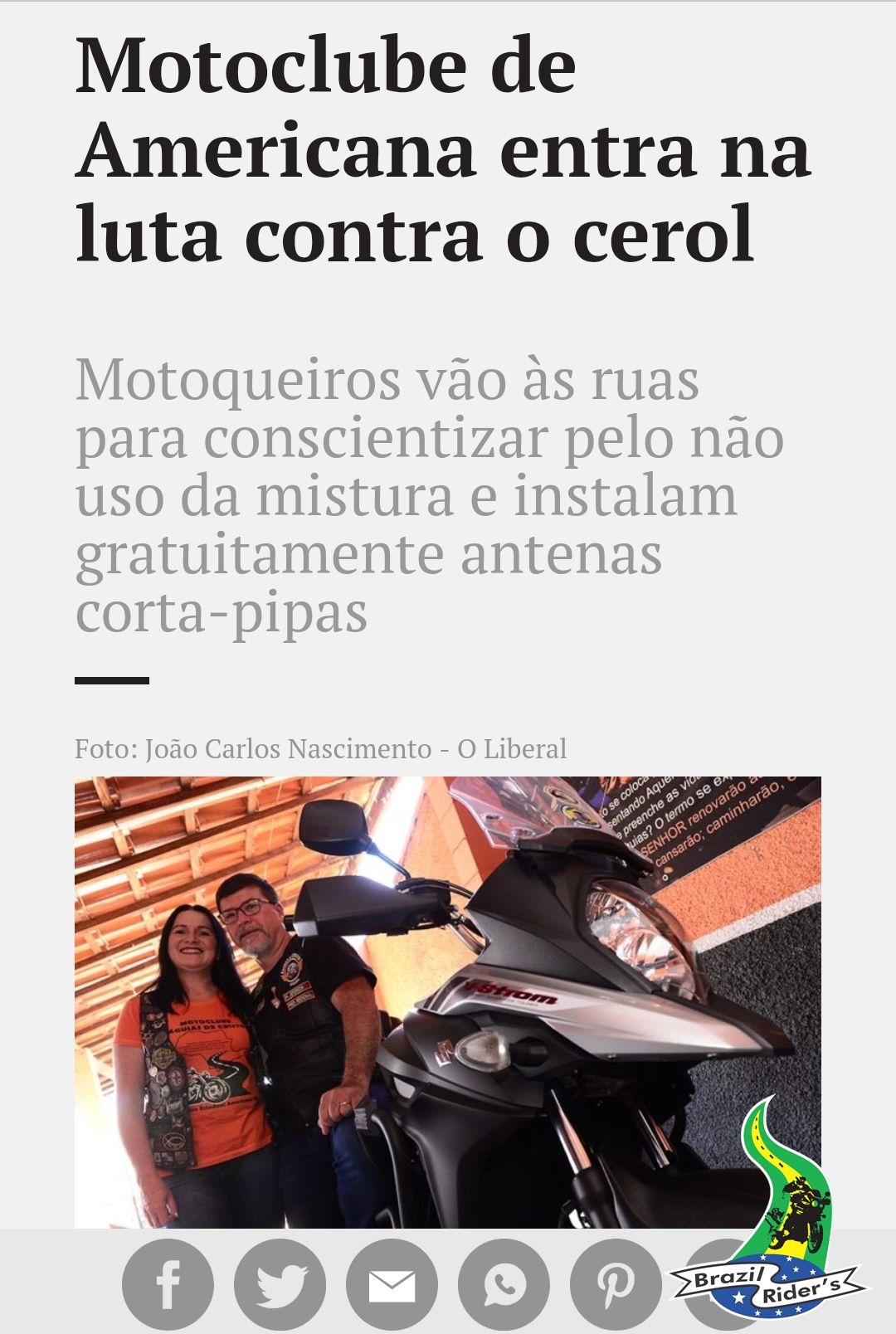
Task: Share the article on Twitter
Action: pos(280,1284)
